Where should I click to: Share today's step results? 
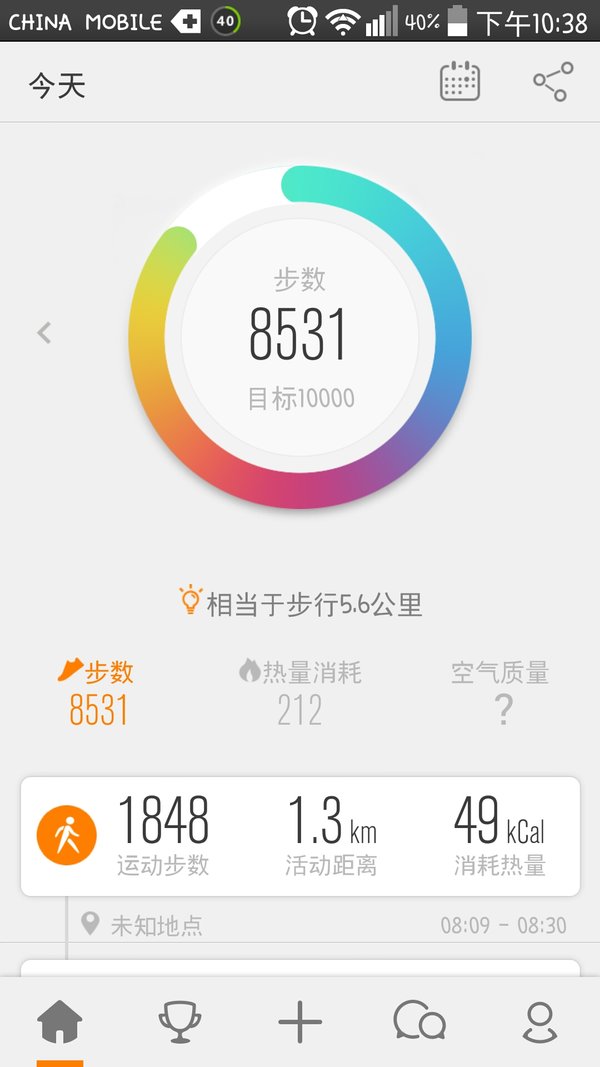click(x=553, y=82)
